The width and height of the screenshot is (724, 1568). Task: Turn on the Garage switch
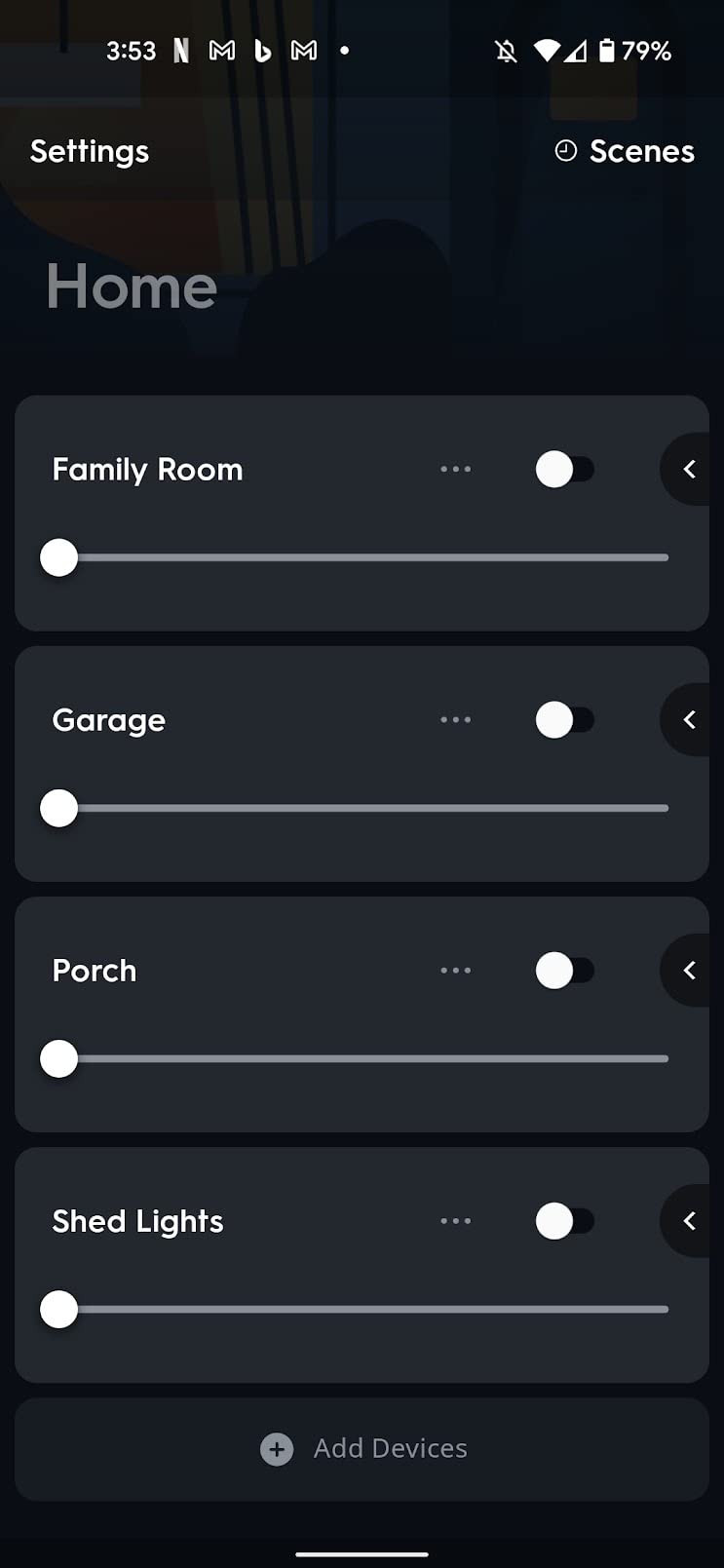[564, 720]
